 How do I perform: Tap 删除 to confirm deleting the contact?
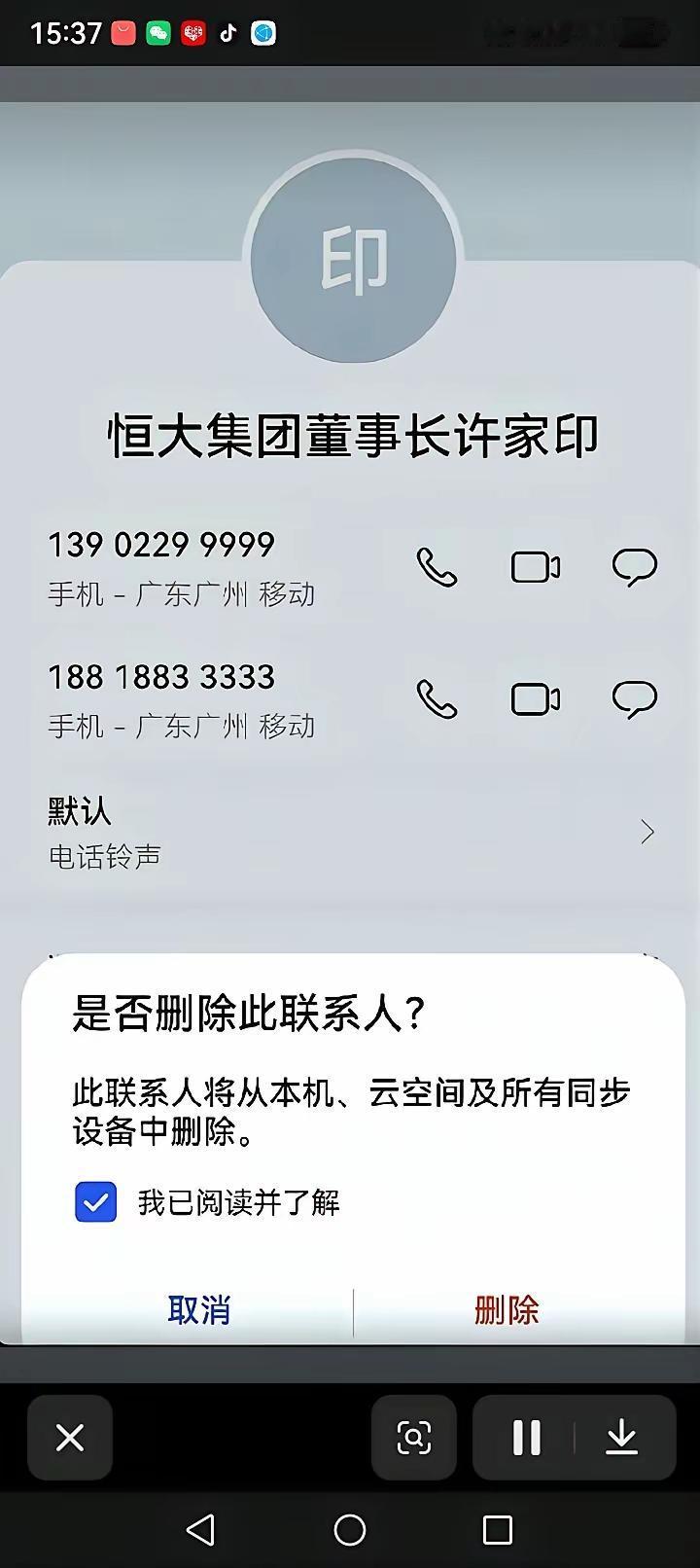(507, 1311)
